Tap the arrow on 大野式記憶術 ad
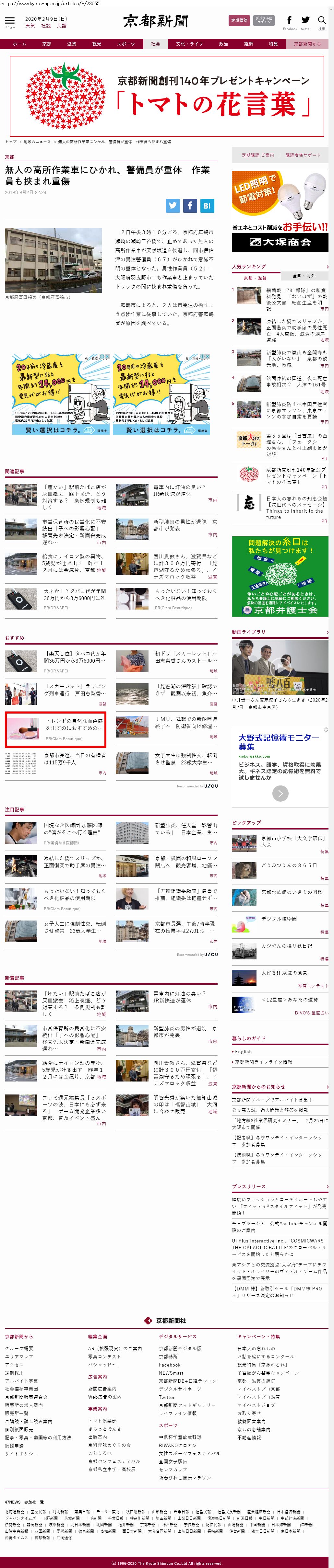334x1568 pixels. (280, 793)
